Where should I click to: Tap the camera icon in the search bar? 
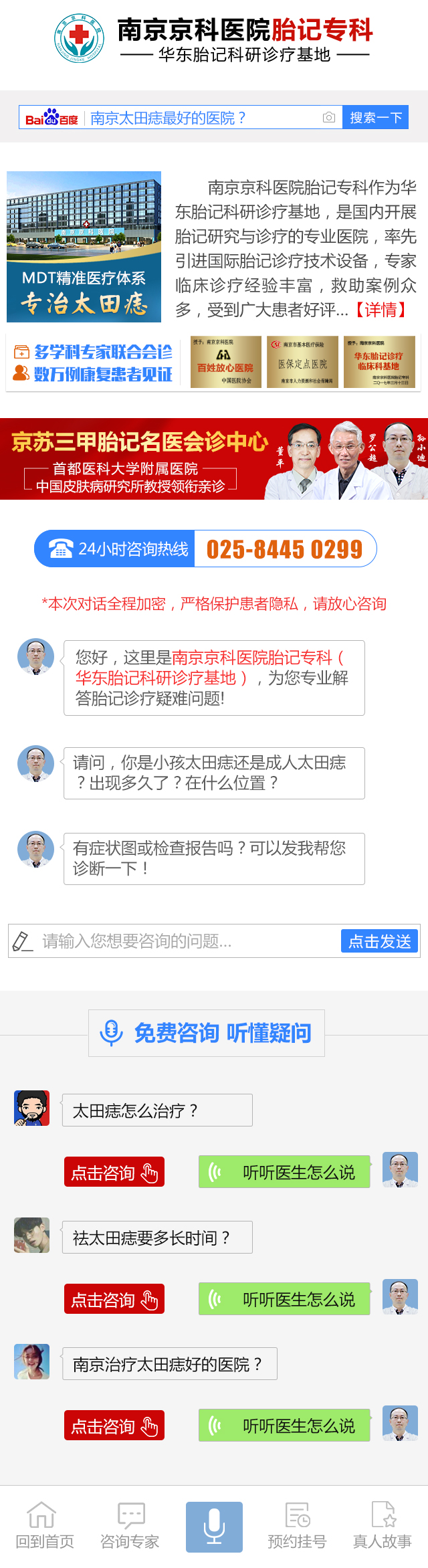[328, 118]
